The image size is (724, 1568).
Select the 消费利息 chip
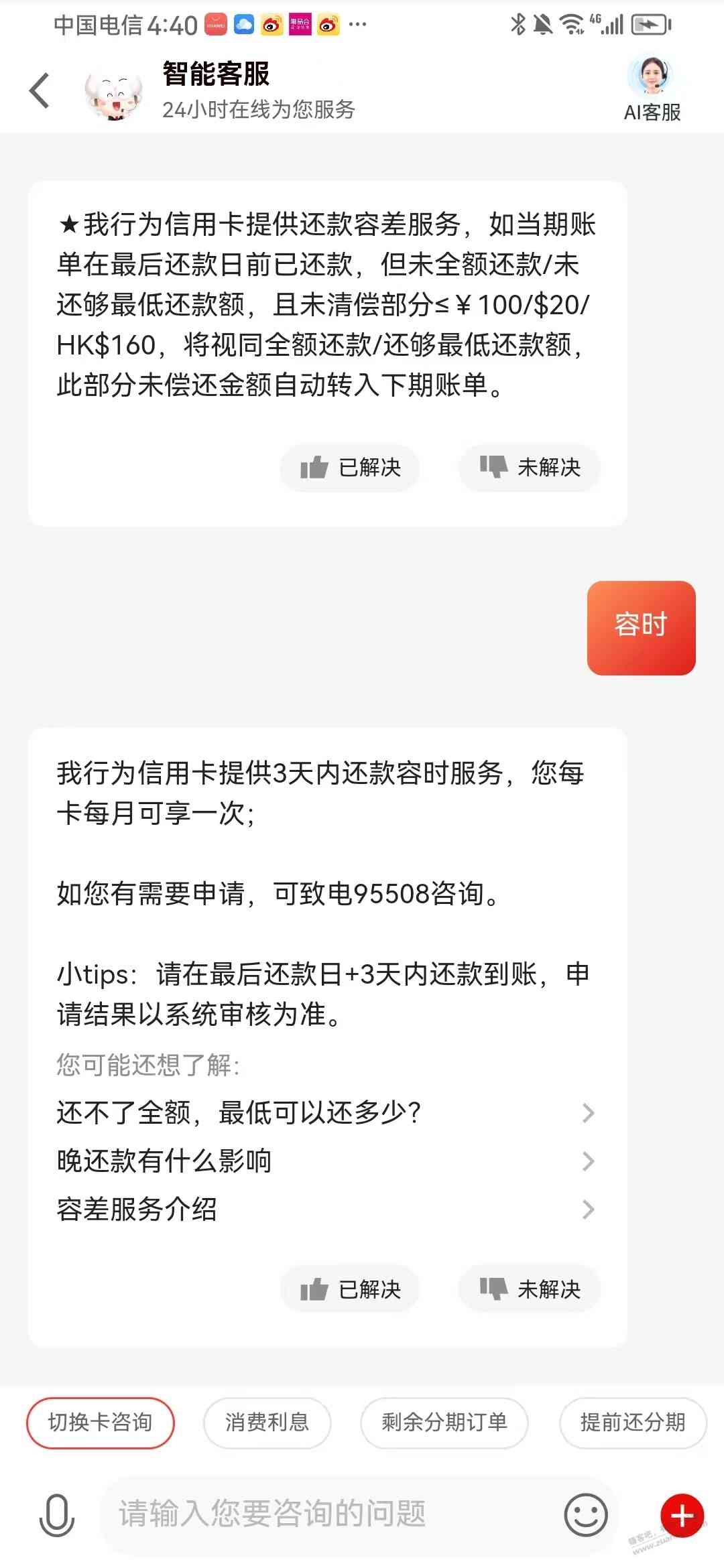(267, 1423)
